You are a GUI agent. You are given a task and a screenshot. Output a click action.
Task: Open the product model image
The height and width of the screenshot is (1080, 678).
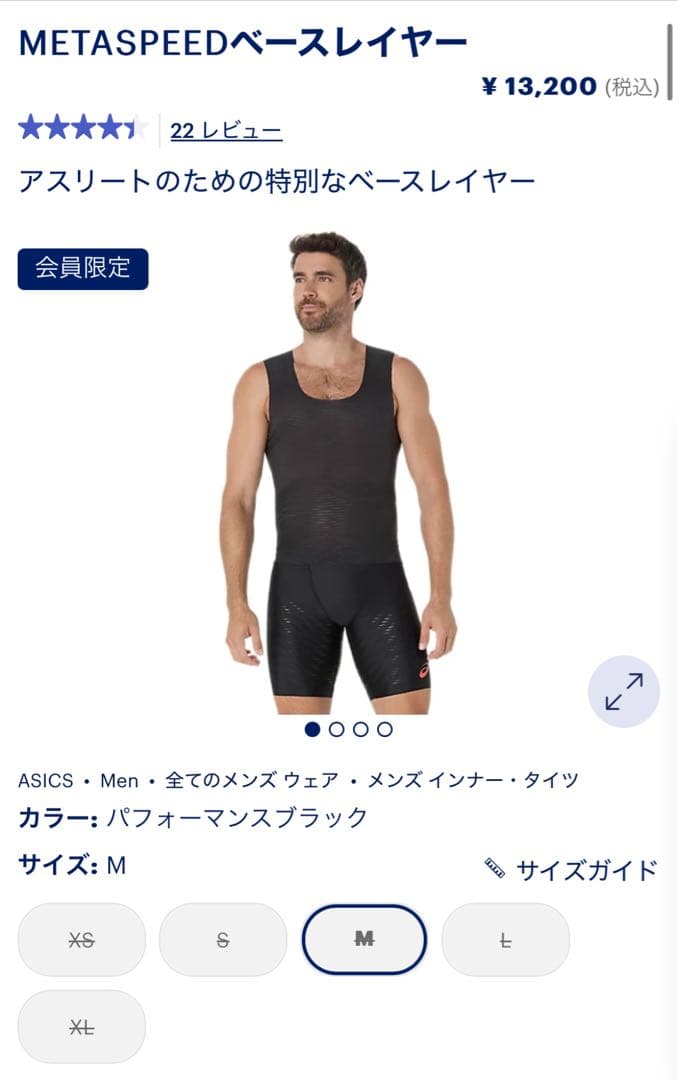(x=338, y=470)
